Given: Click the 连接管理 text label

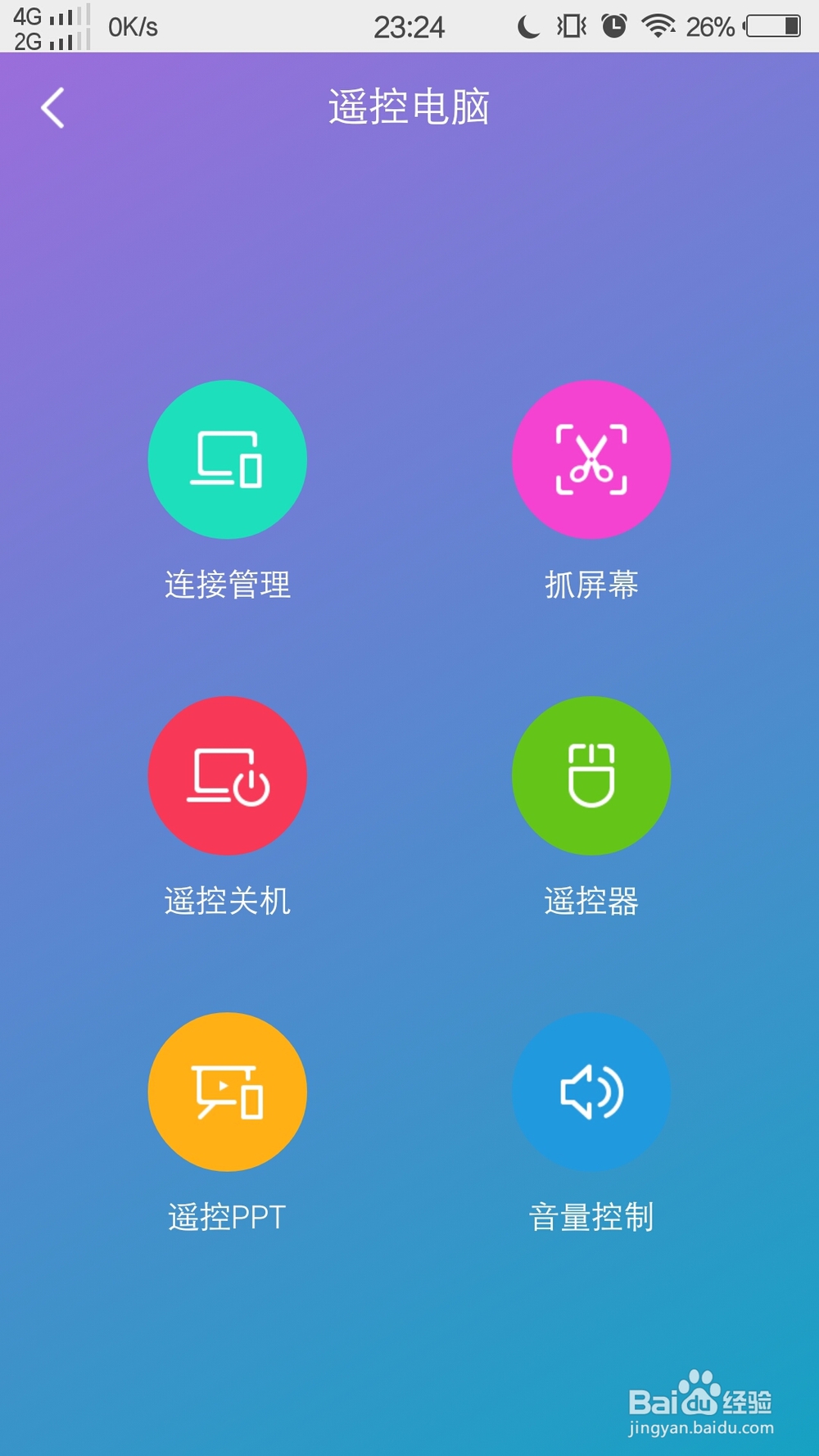Looking at the screenshot, I should pyautogui.click(x=227, y=584).
